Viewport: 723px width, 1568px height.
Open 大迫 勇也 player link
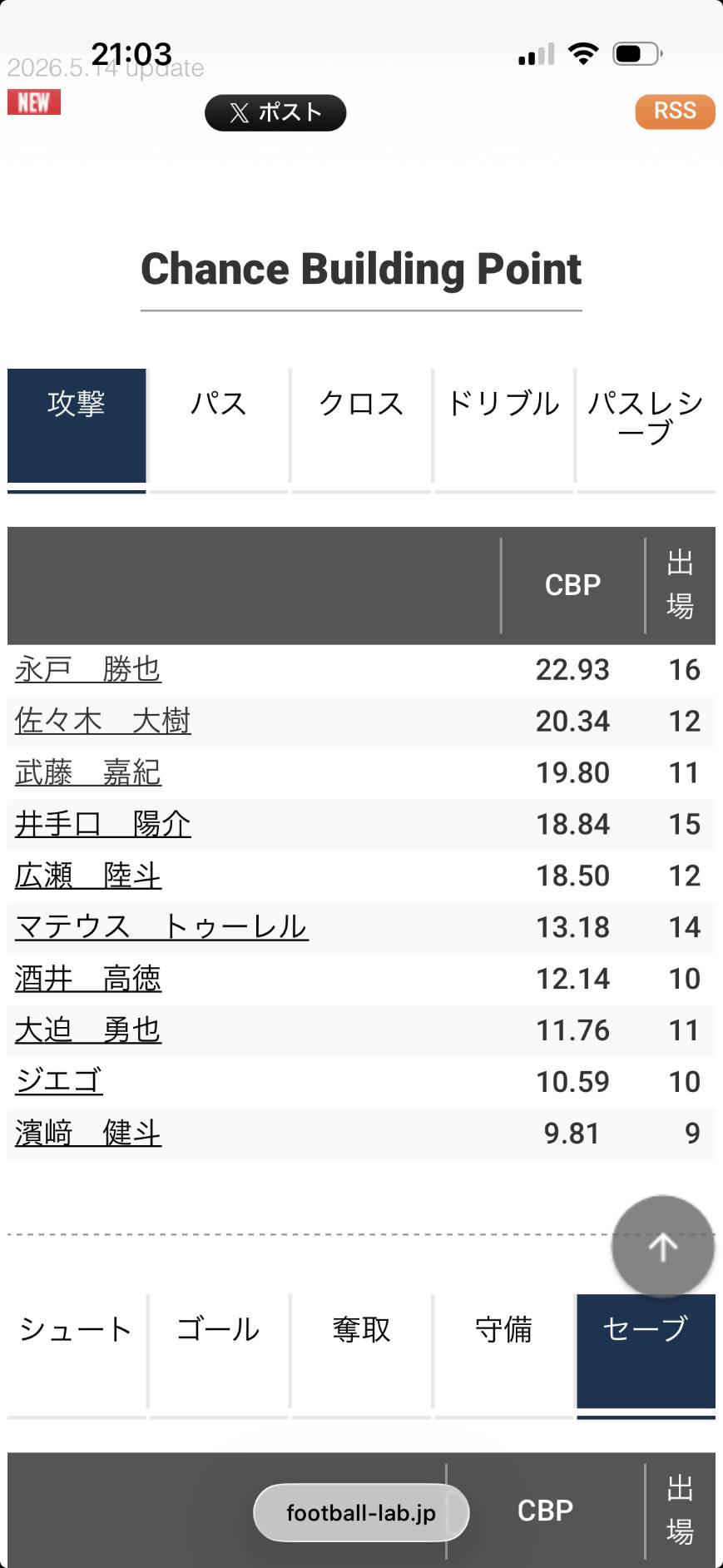pos(88,1030)
